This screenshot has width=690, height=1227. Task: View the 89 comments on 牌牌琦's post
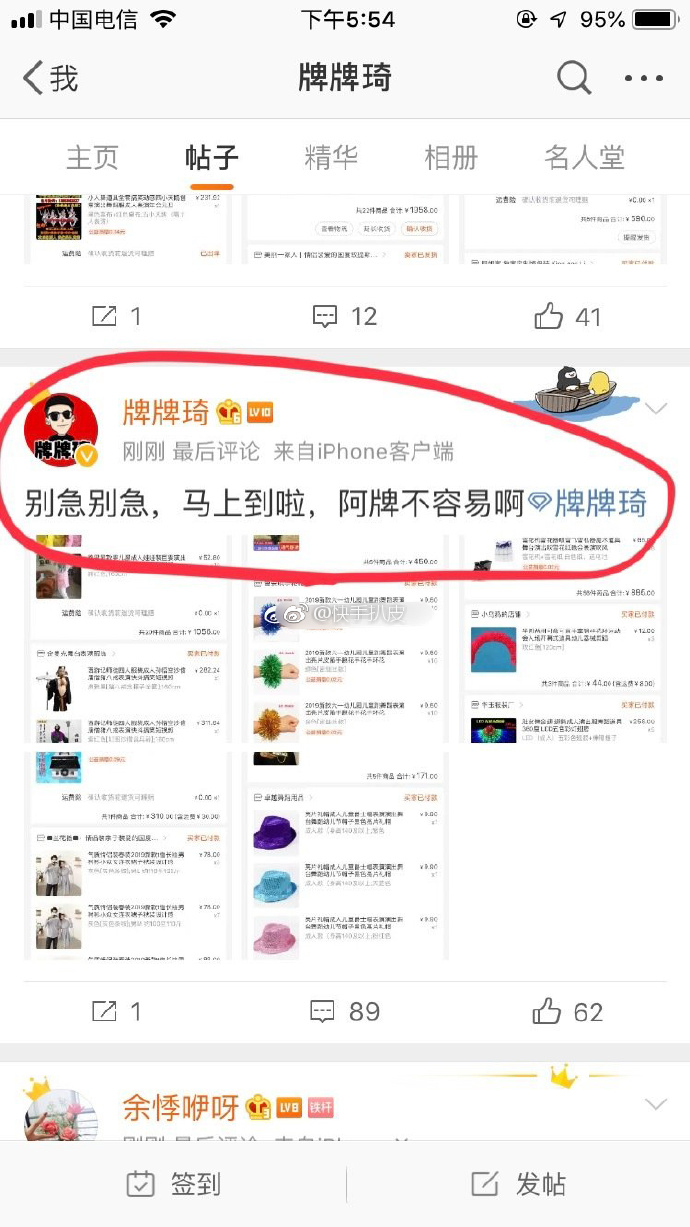344,1011
